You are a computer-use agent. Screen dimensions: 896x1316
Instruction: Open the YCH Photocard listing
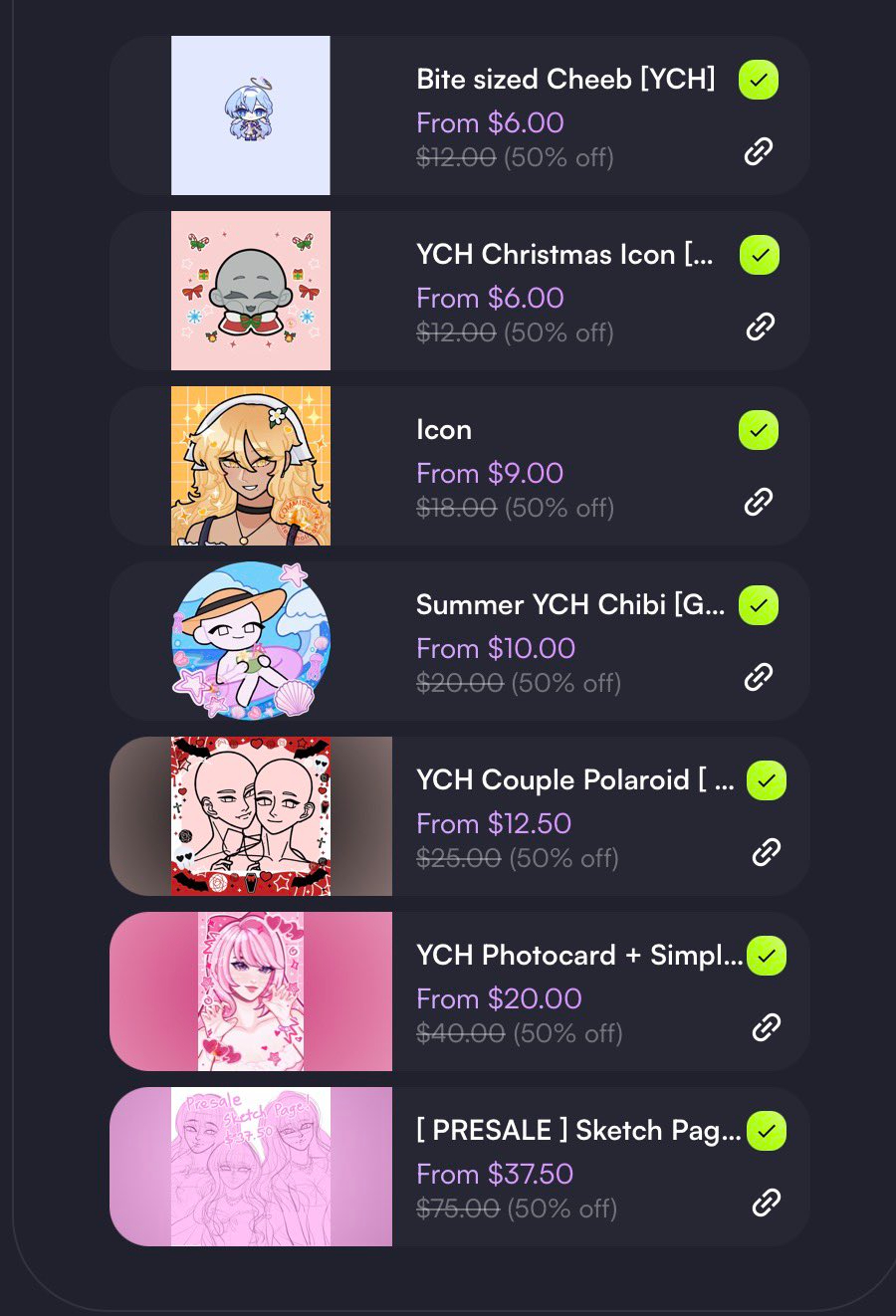[578, 956]
